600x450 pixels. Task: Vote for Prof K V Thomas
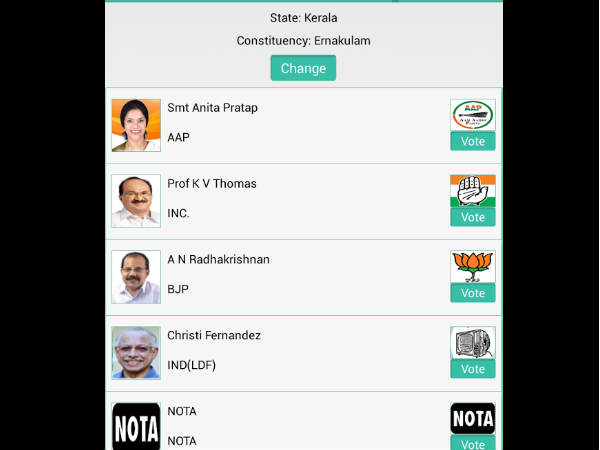[473, 217]
